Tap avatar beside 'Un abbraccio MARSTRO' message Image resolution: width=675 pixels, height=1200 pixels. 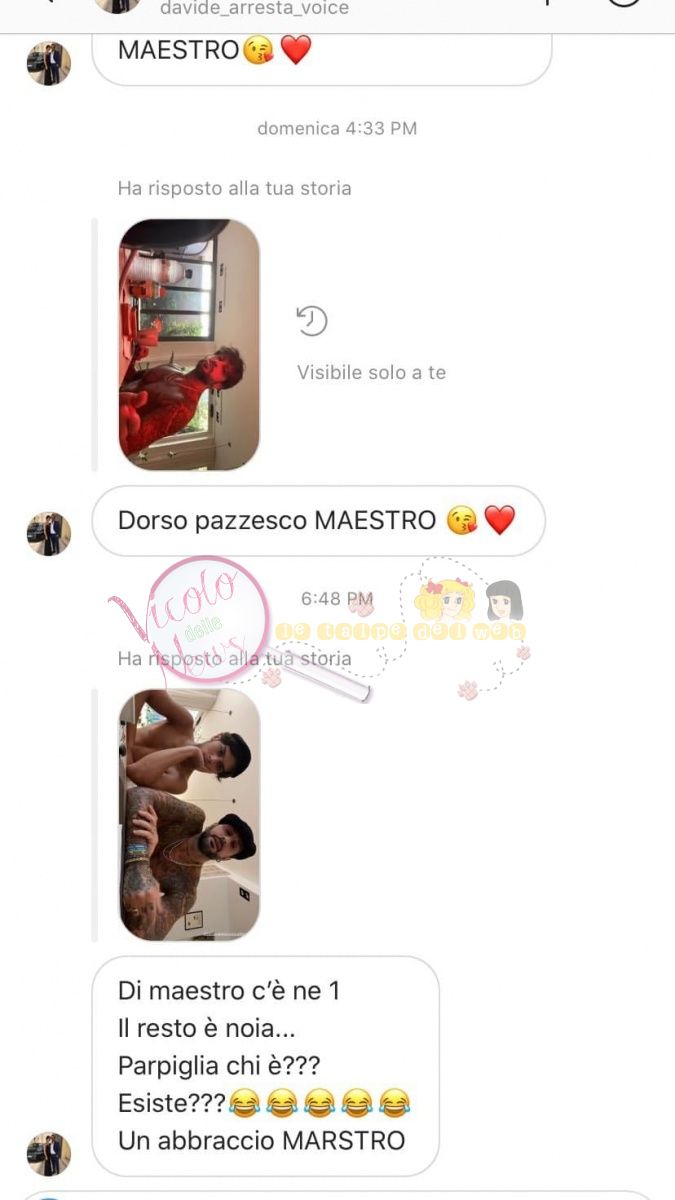[49, 1154]
